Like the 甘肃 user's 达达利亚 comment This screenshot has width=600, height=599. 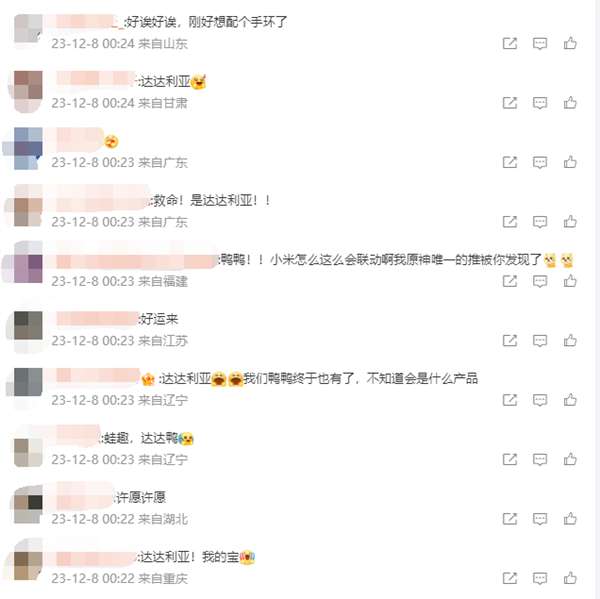click(x=570, y=102)
